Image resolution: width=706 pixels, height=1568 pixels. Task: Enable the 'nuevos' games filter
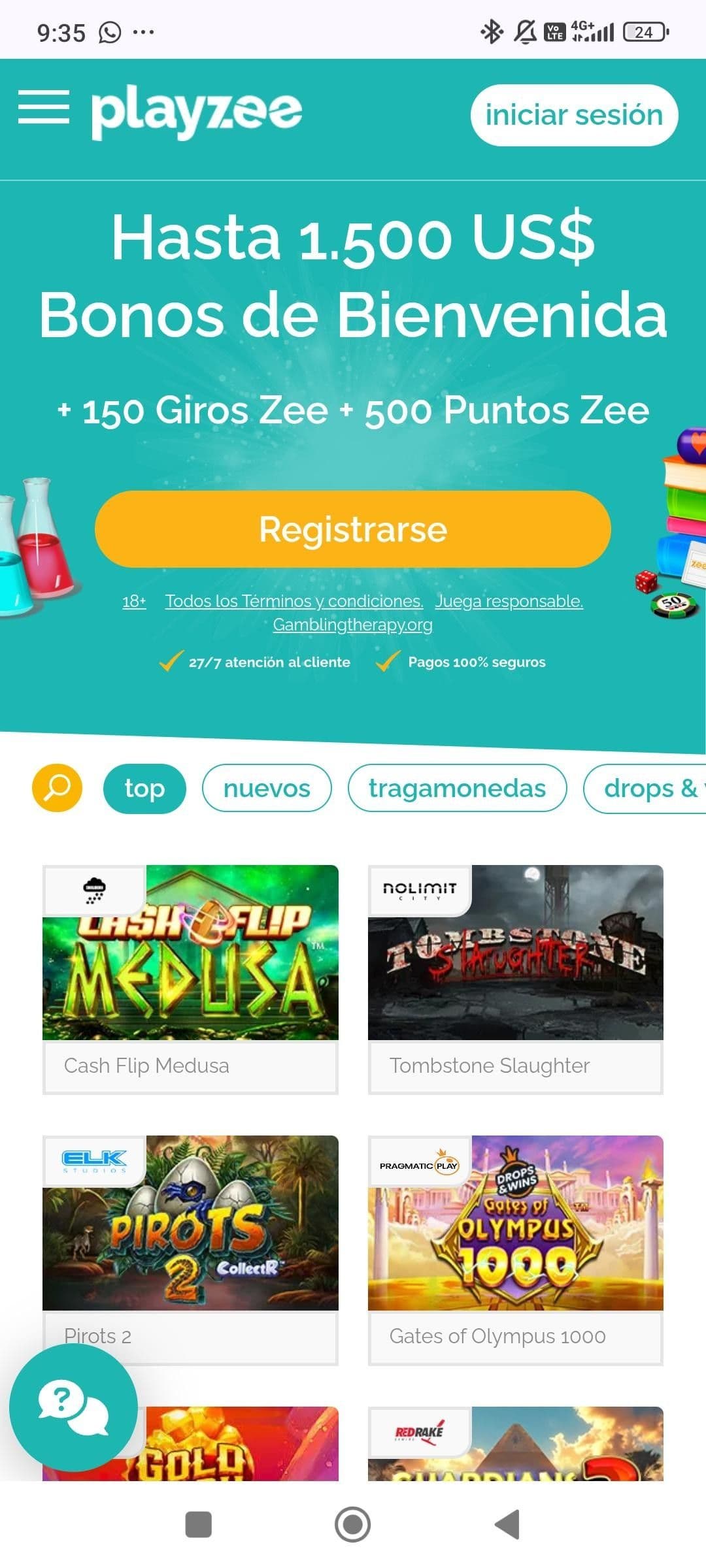[267, 789]
